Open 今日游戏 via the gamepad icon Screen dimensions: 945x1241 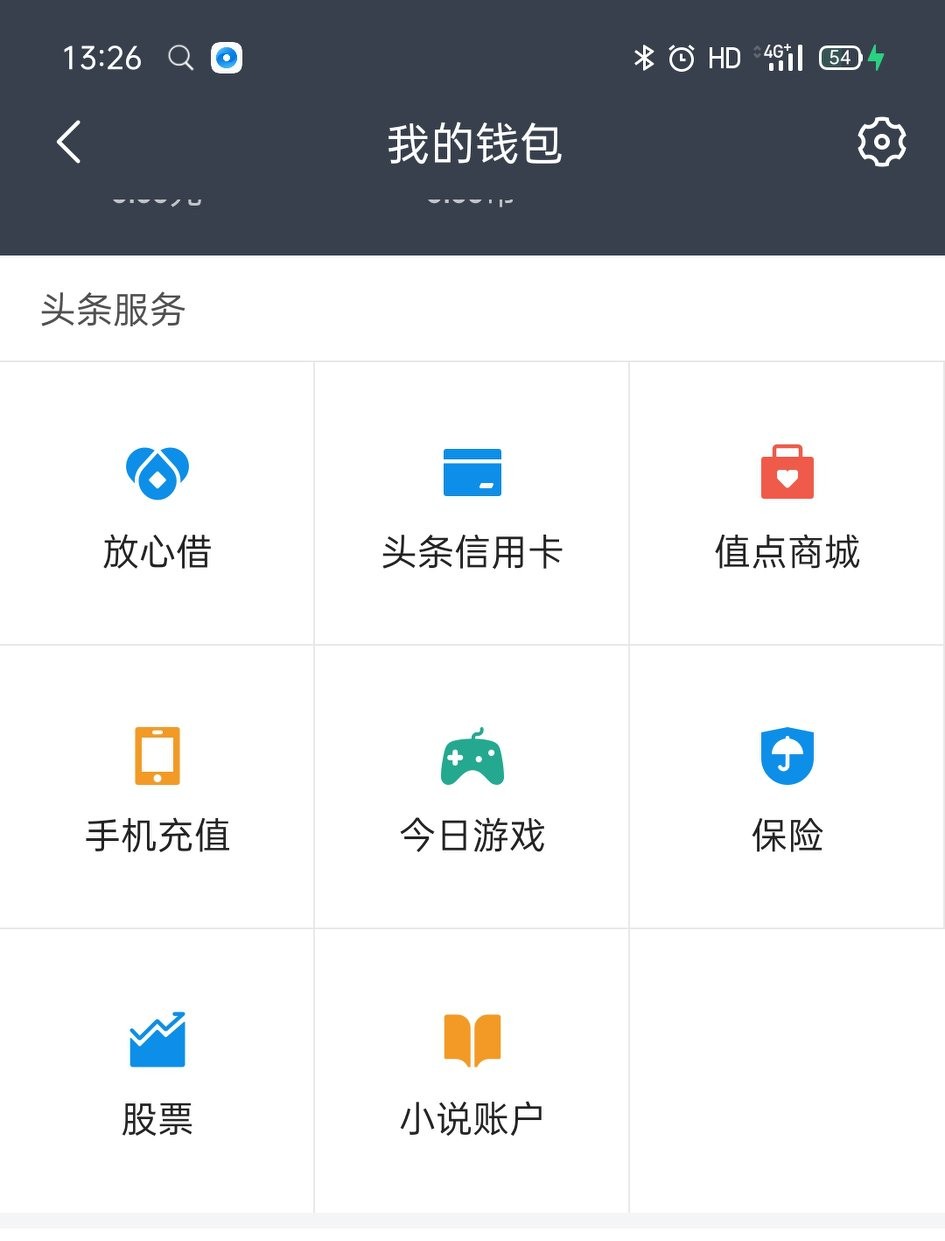tap(472, 755)
